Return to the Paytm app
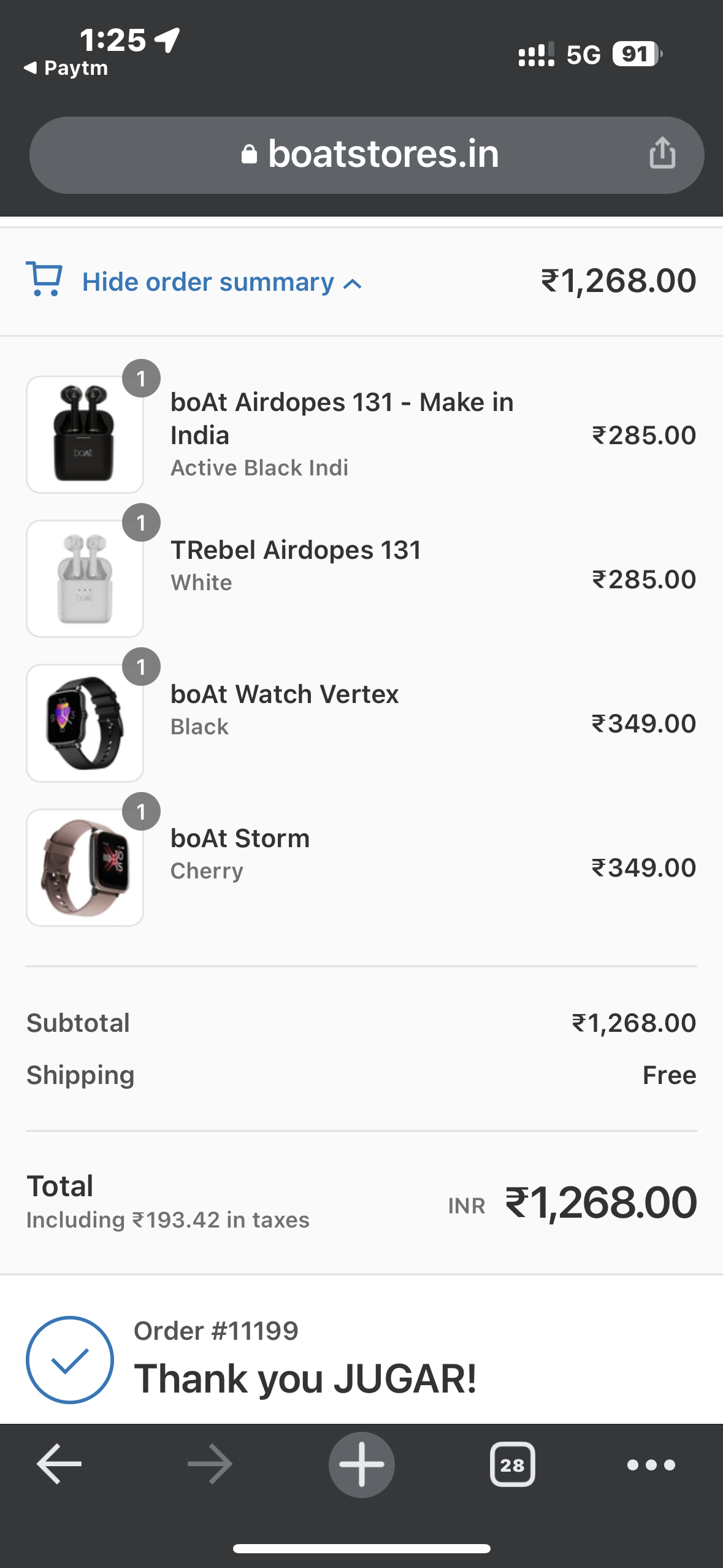Viewport: 723px width, 1568px height. click(x=65, y=68)
